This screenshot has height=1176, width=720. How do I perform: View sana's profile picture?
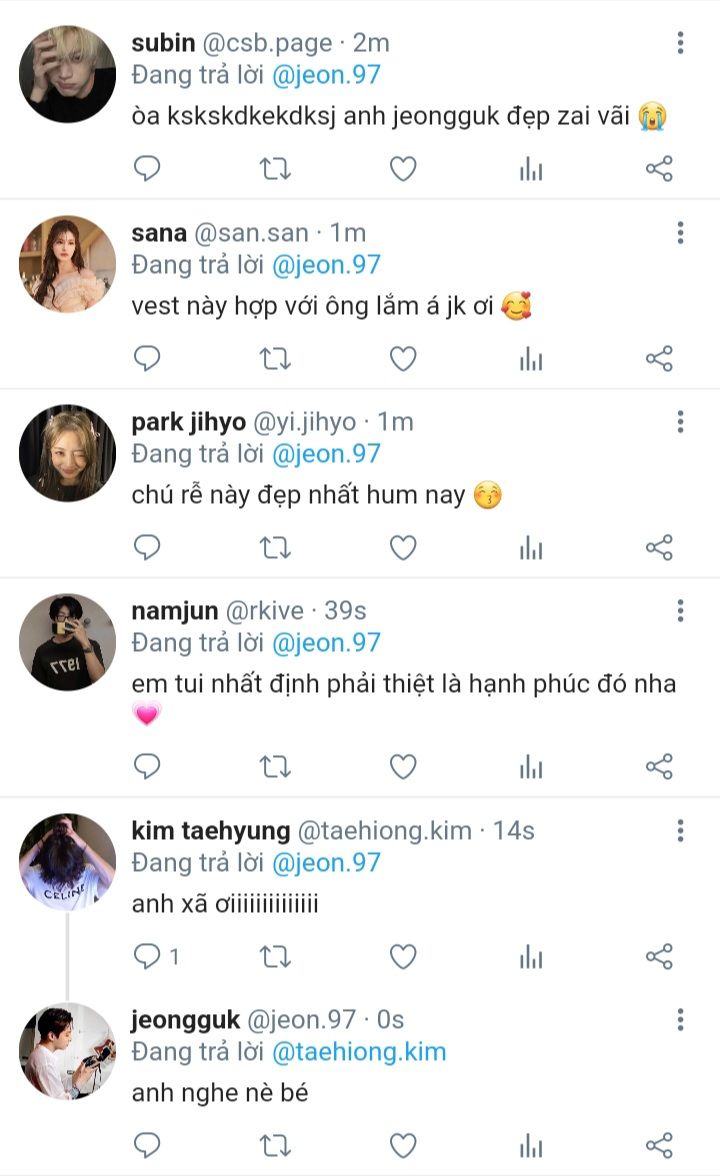[x=67, y=264]
